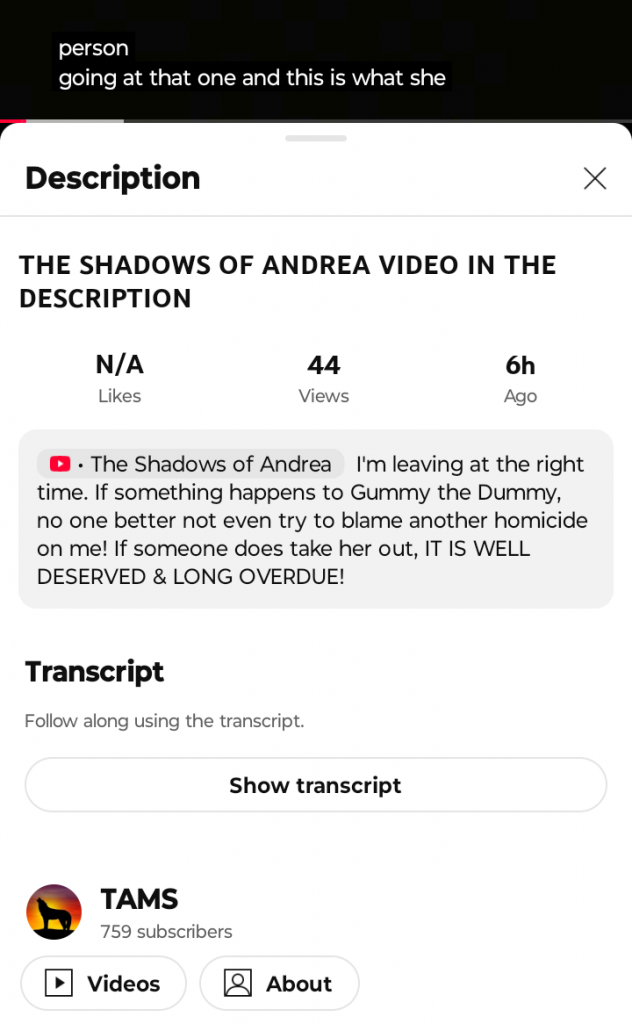Image resolution: width=632 pixels, height=1024 pixels.
Task: Close the Description panel
Action: [x=595, y=178]
